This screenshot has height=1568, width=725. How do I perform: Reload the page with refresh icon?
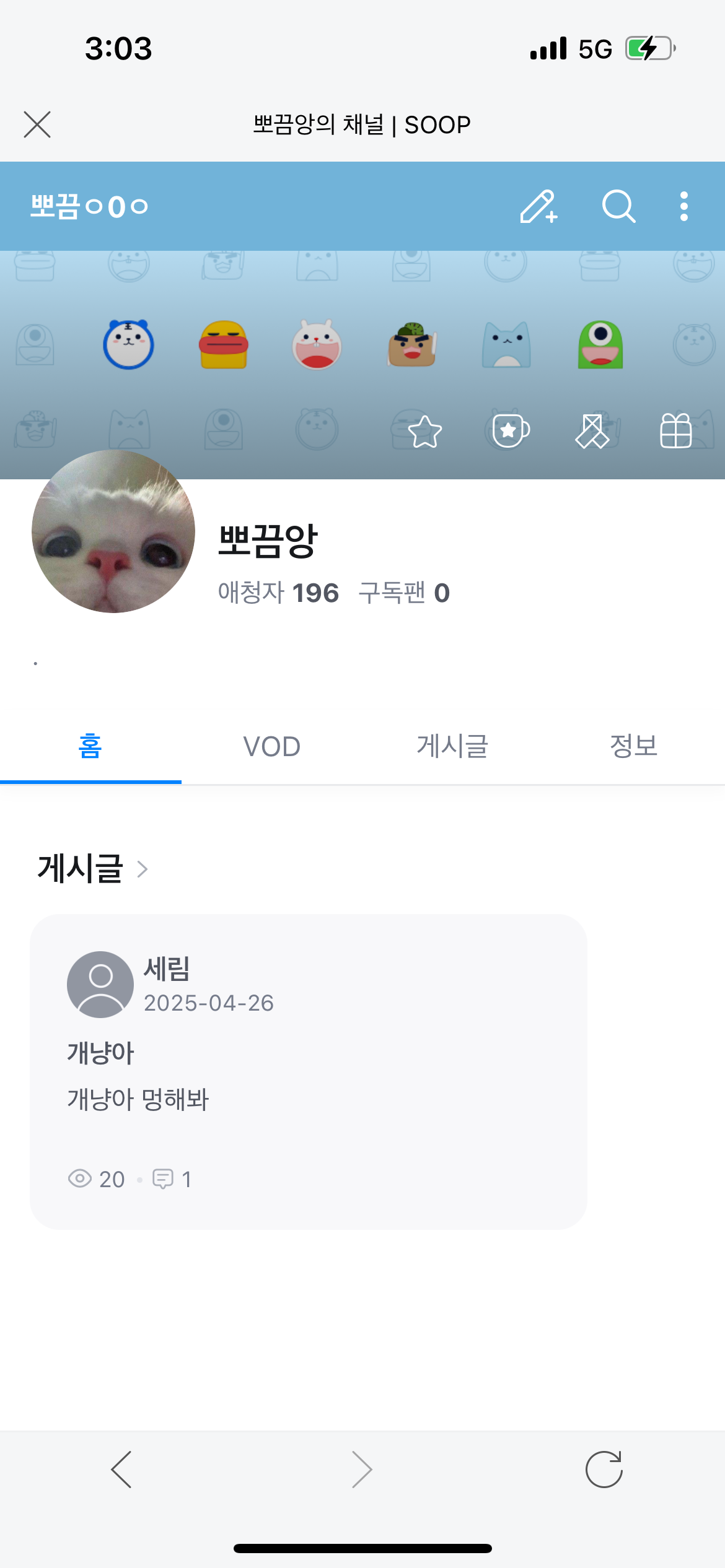pos(604,1469)
